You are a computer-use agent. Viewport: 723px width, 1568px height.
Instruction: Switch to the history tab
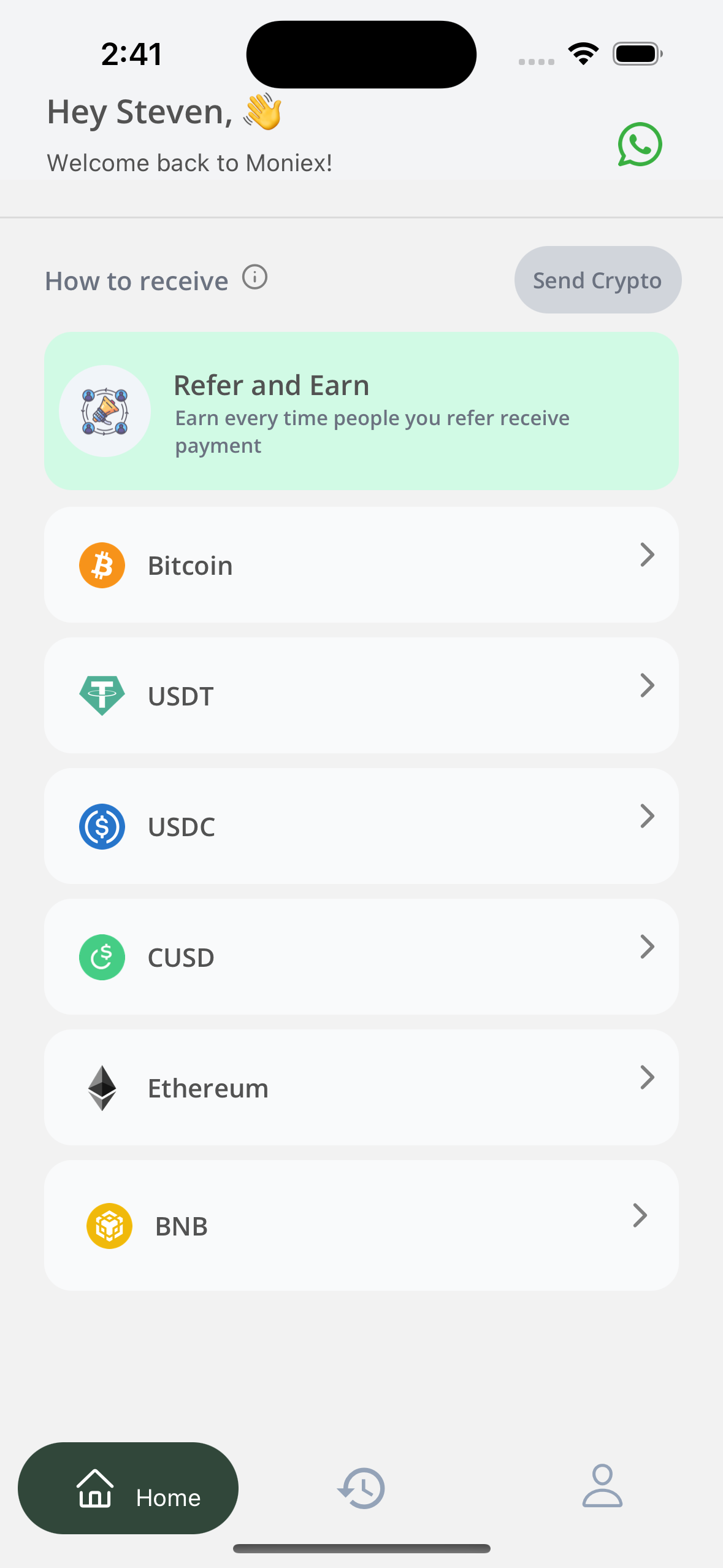pos(361,1488)
